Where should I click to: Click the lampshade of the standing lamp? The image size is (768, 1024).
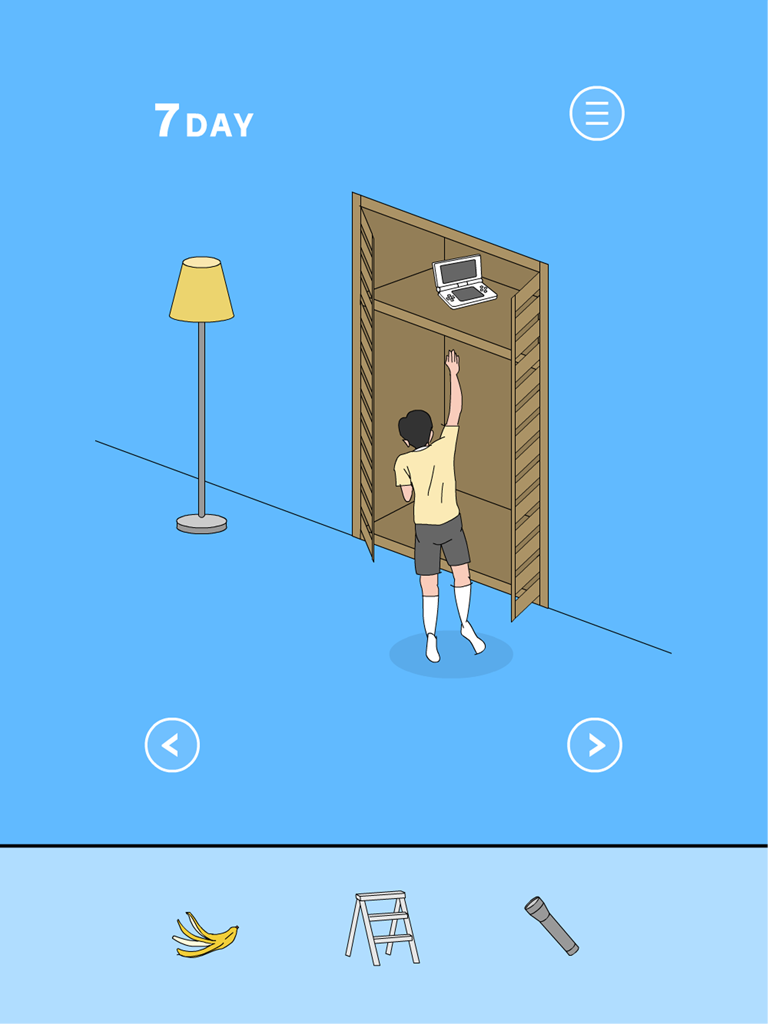click(x=200, y=290)
